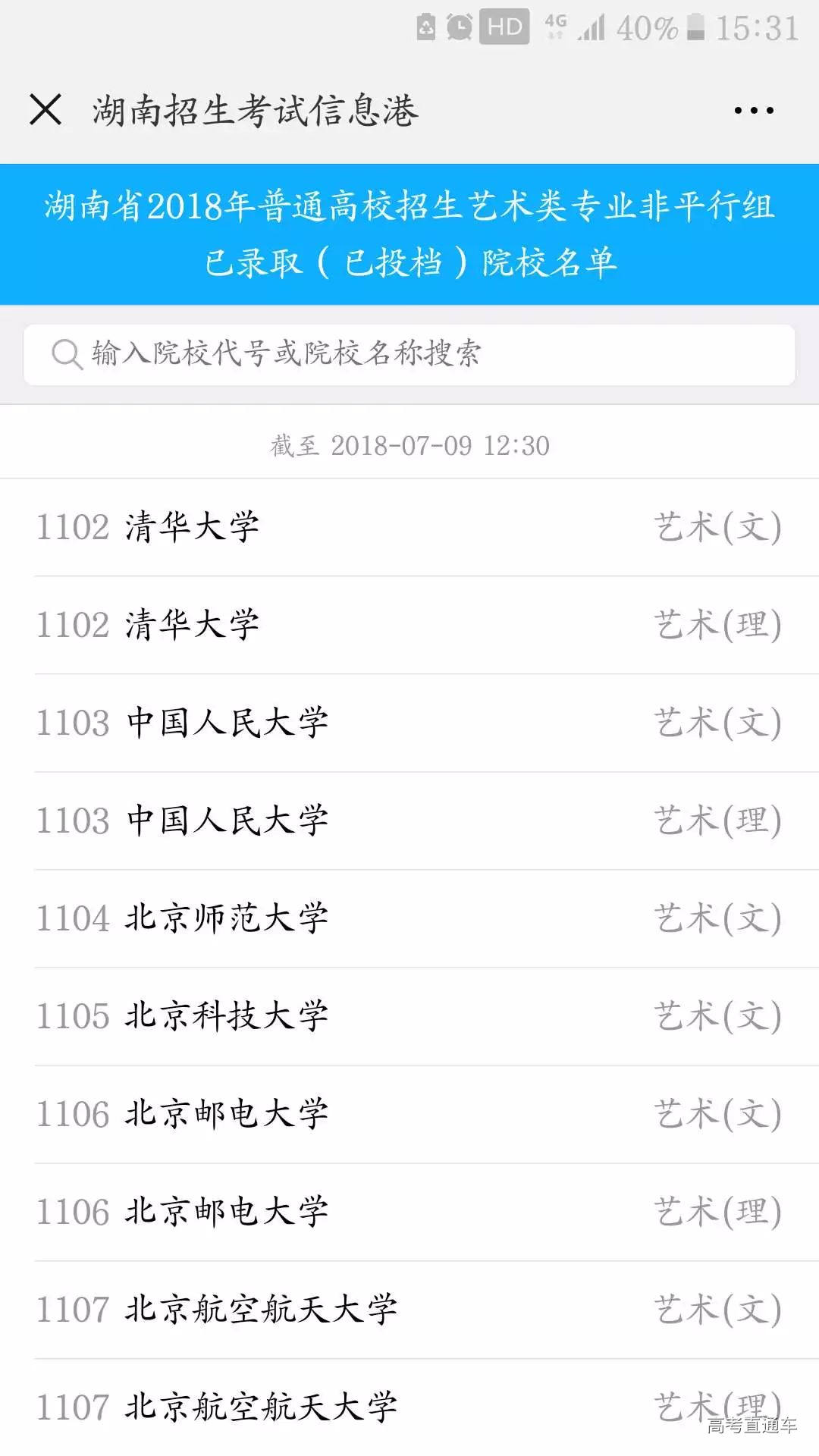The image size is (819, 1456).
Task: Select 1103 中国人民大学 艺术(文)
Action: (409, 723)
